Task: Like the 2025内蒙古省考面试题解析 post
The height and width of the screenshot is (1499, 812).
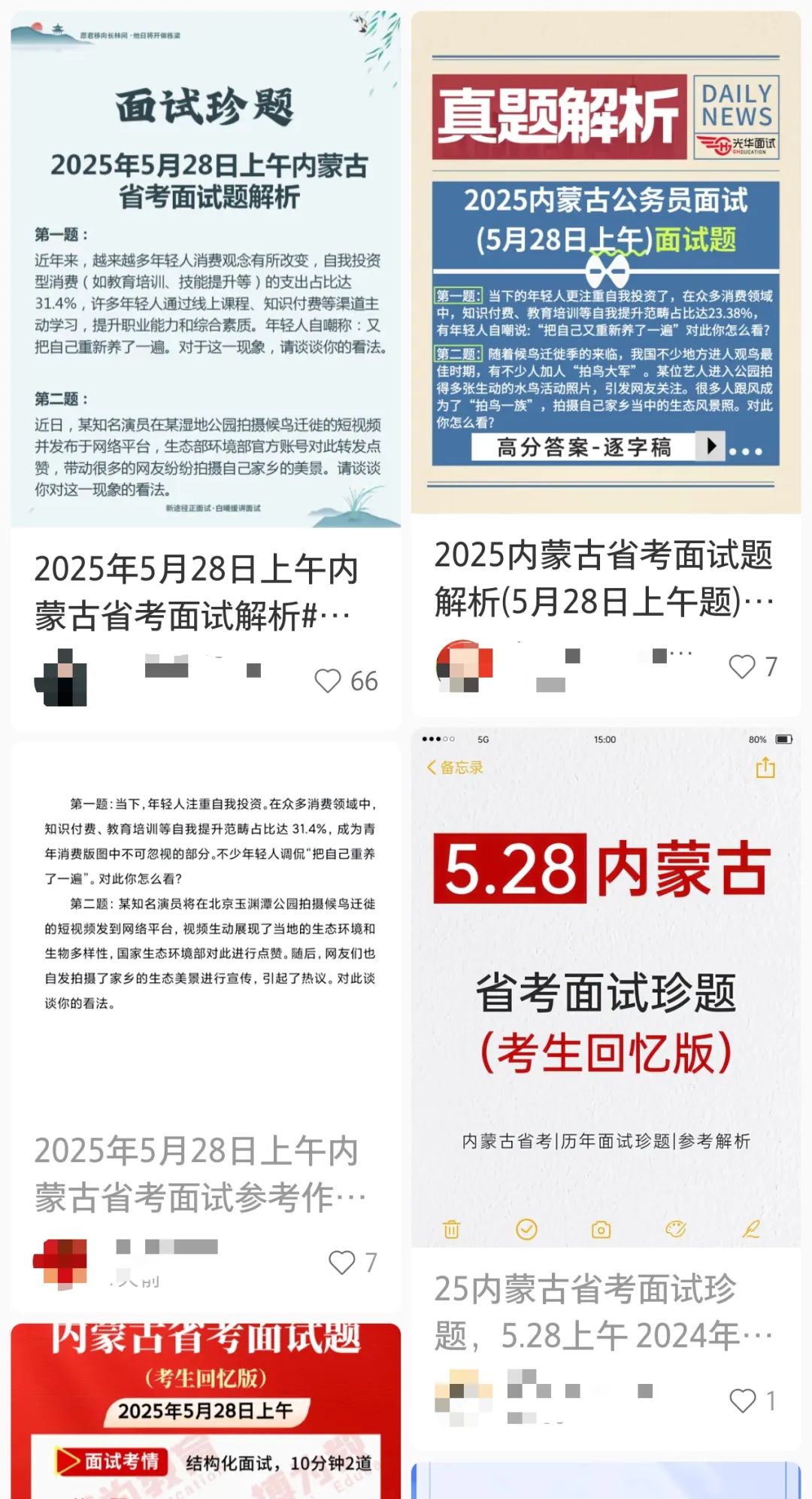Action: (742, 666)
